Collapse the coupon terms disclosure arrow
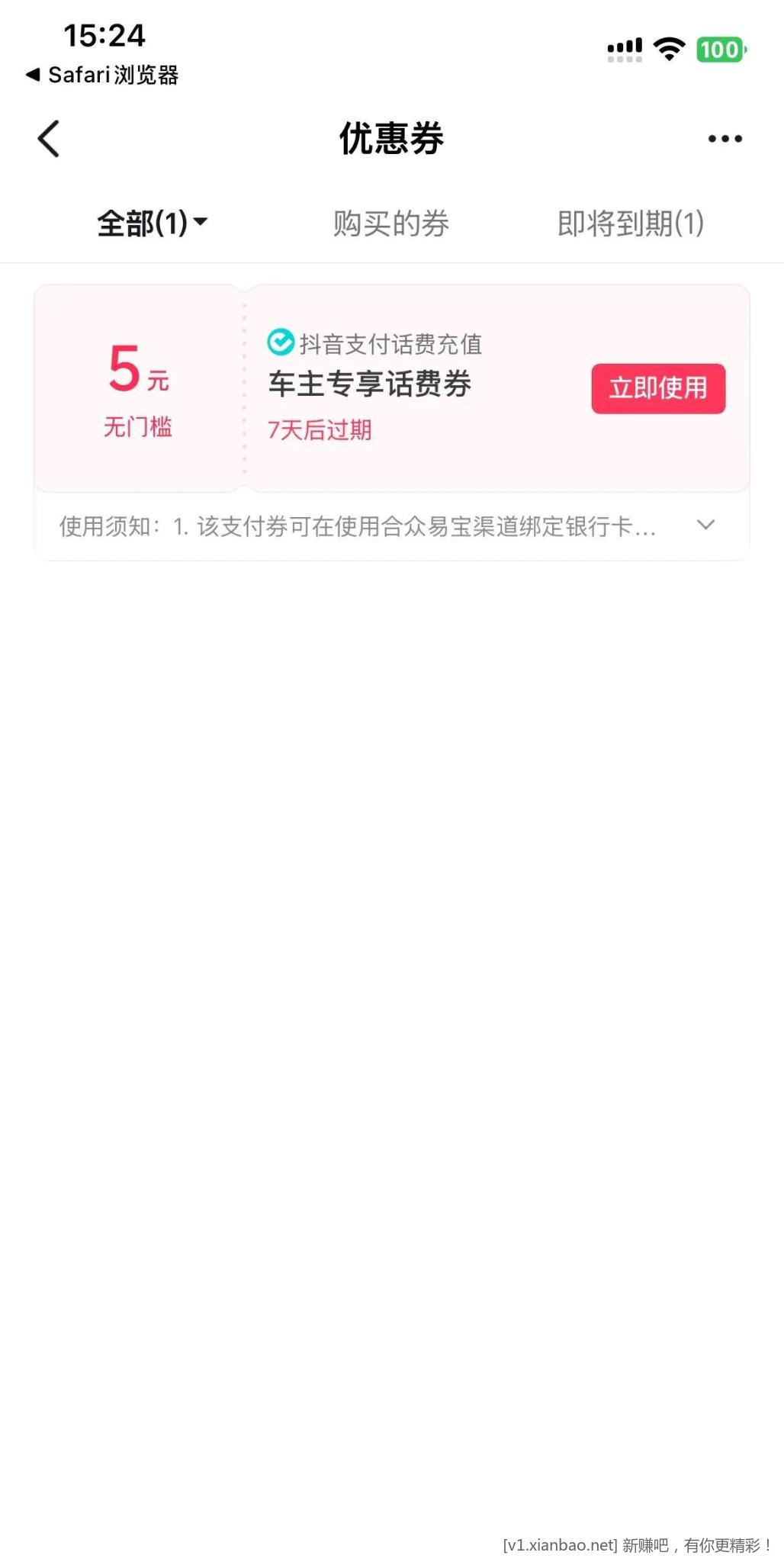 pyautogui.click(x=705, y=525)
